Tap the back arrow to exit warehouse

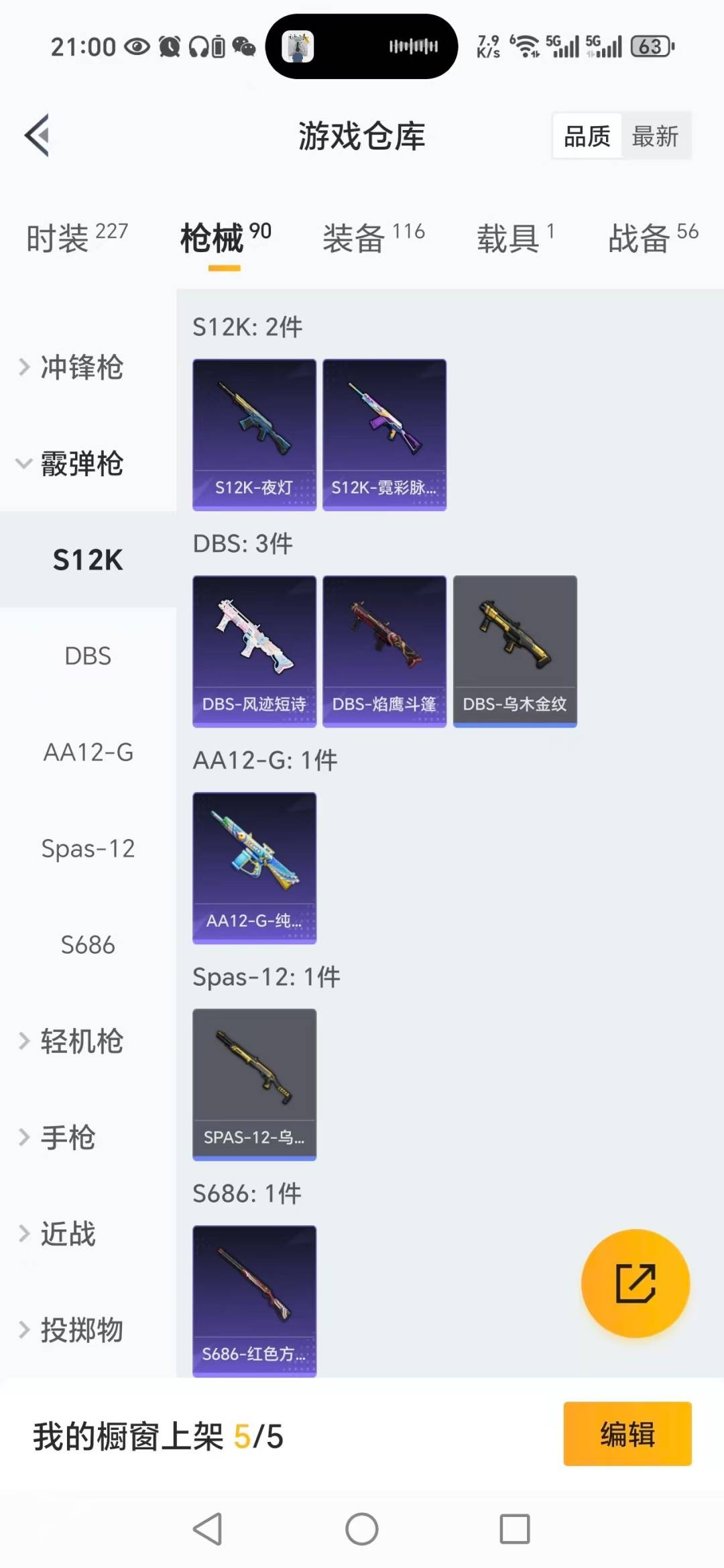pyautogui.click(x=38, y=134)
